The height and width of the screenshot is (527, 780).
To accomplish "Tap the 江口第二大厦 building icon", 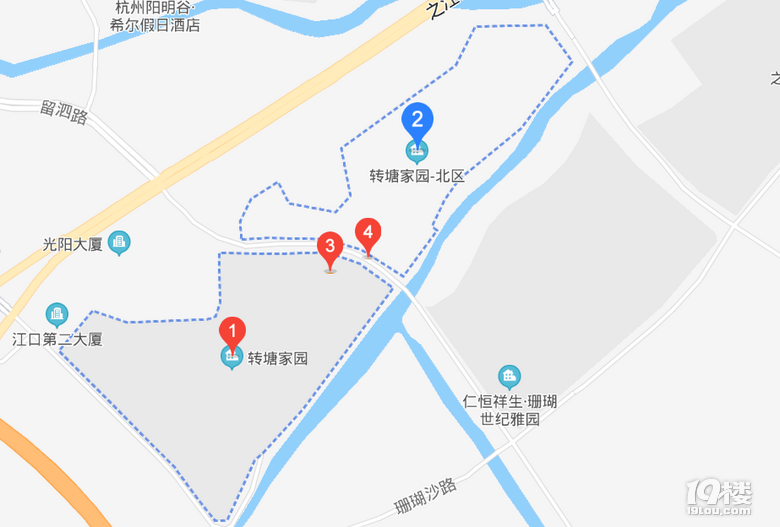I will coord(57,315).
